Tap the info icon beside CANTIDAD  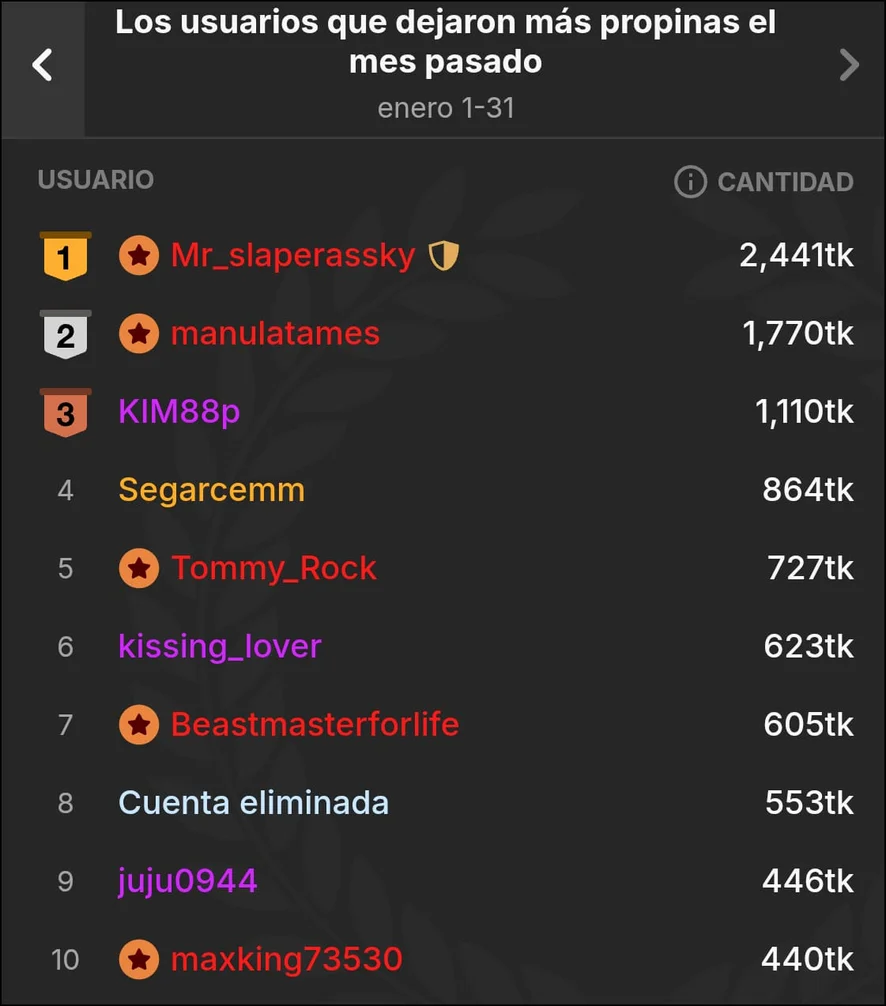pos(690,182)
